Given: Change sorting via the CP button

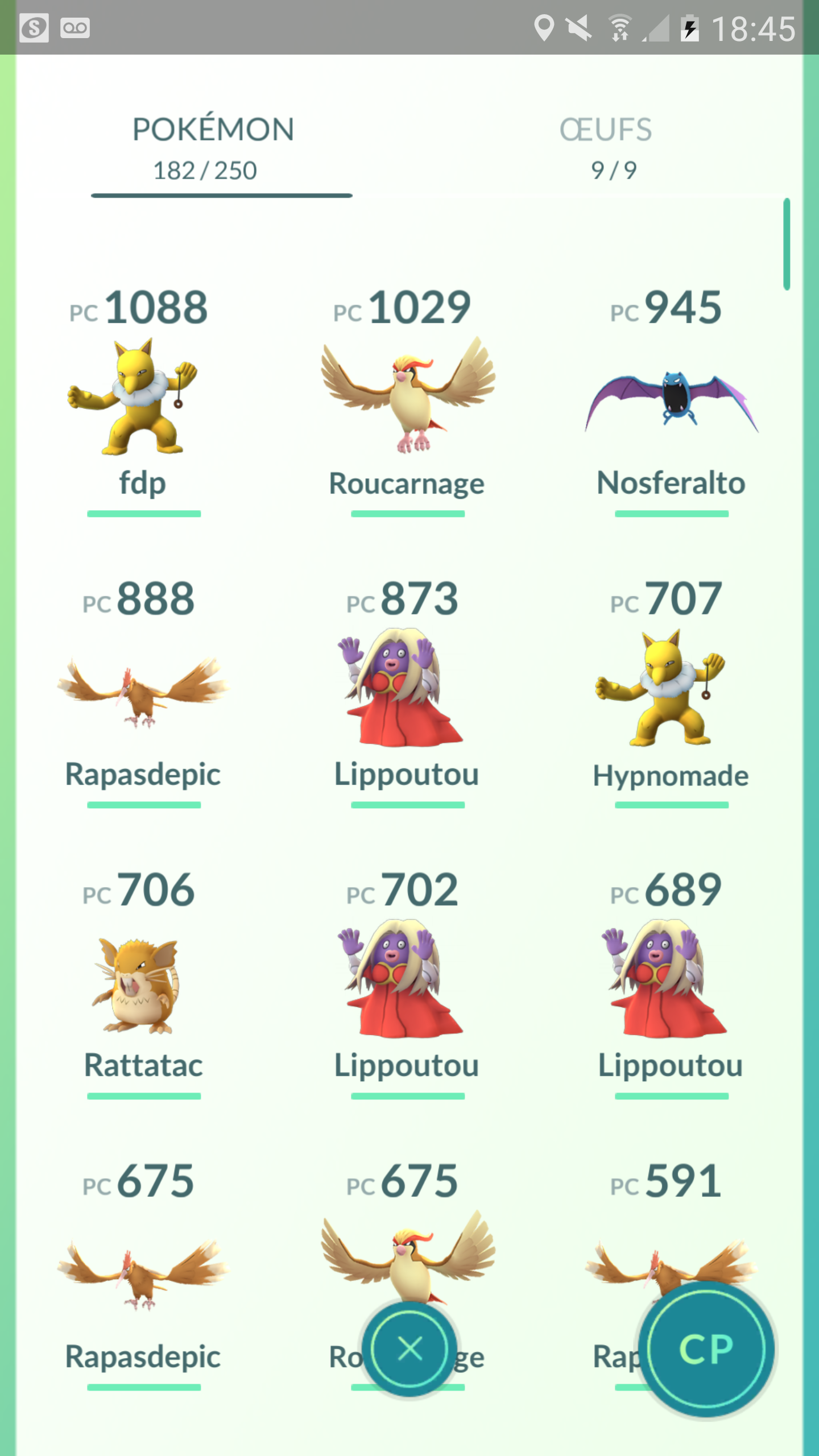Looking at the screenshot, I should [706, 1349].
